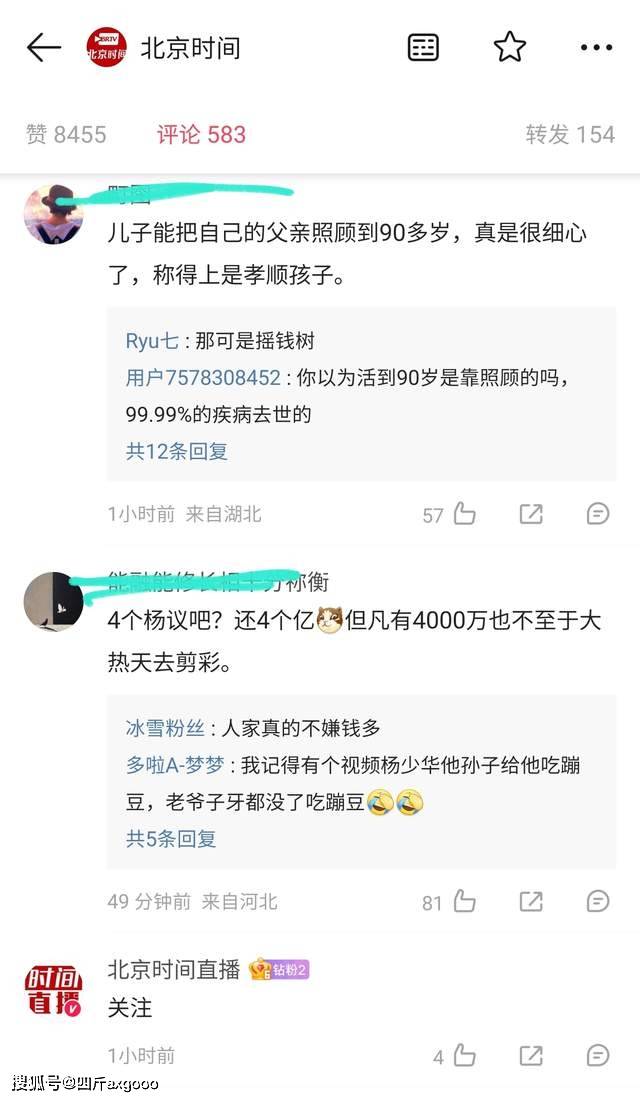Repost the comment from 河北
The image size is (640, 1100).
(x=531, y=901)
